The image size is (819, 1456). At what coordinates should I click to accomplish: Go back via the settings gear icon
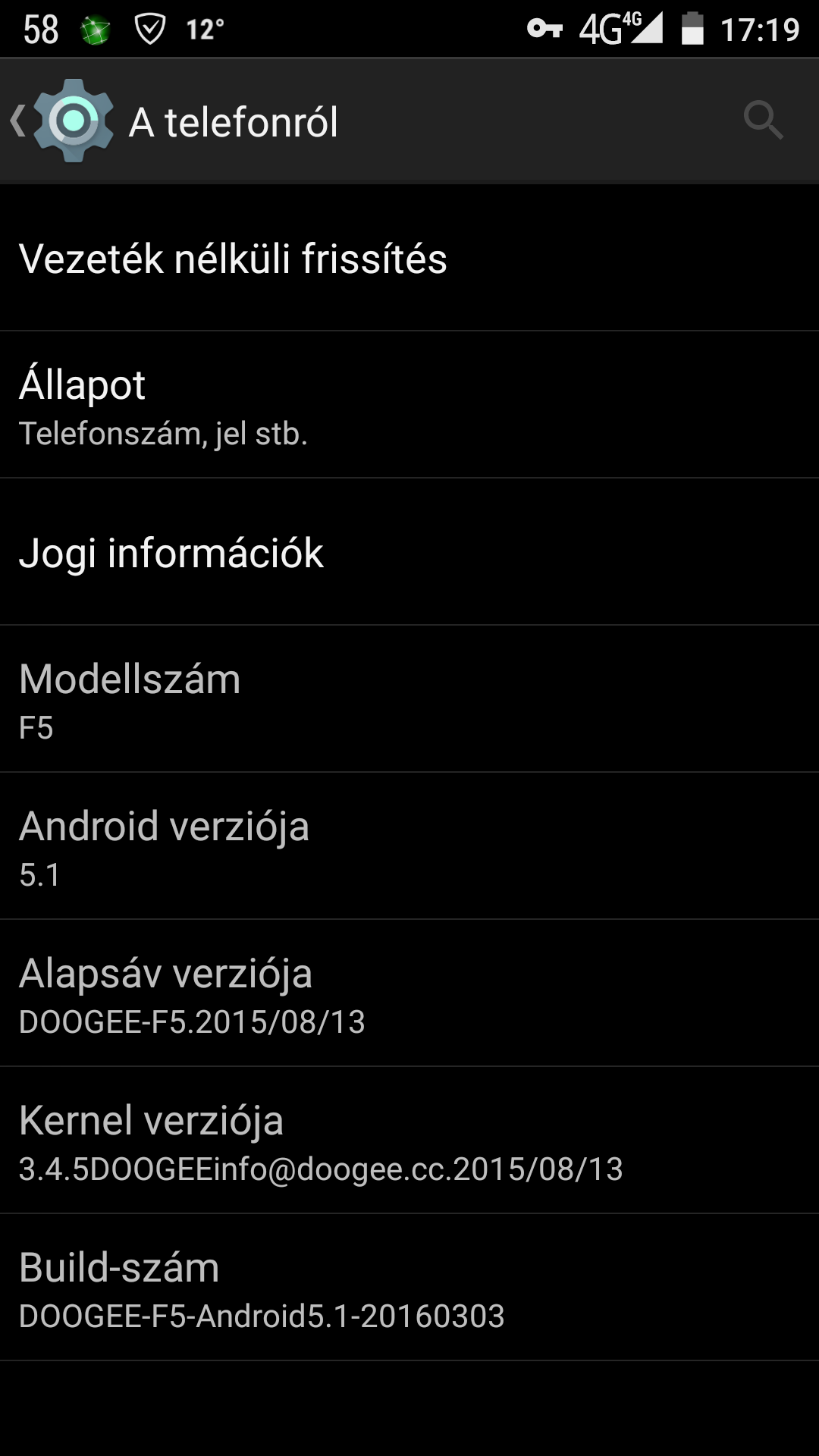73,121
